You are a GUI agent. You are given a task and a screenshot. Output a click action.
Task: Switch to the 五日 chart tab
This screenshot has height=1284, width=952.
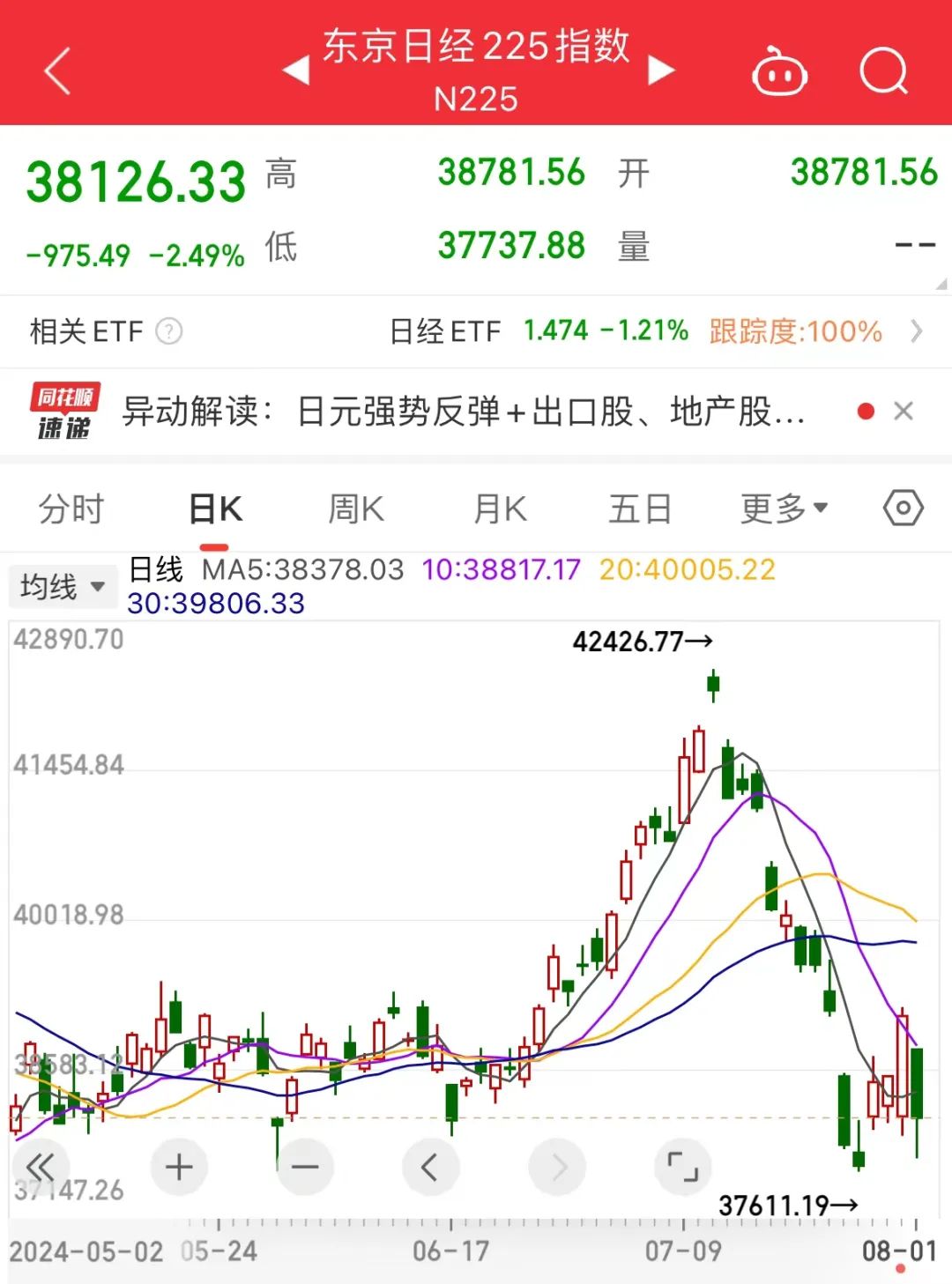[640, 509]
